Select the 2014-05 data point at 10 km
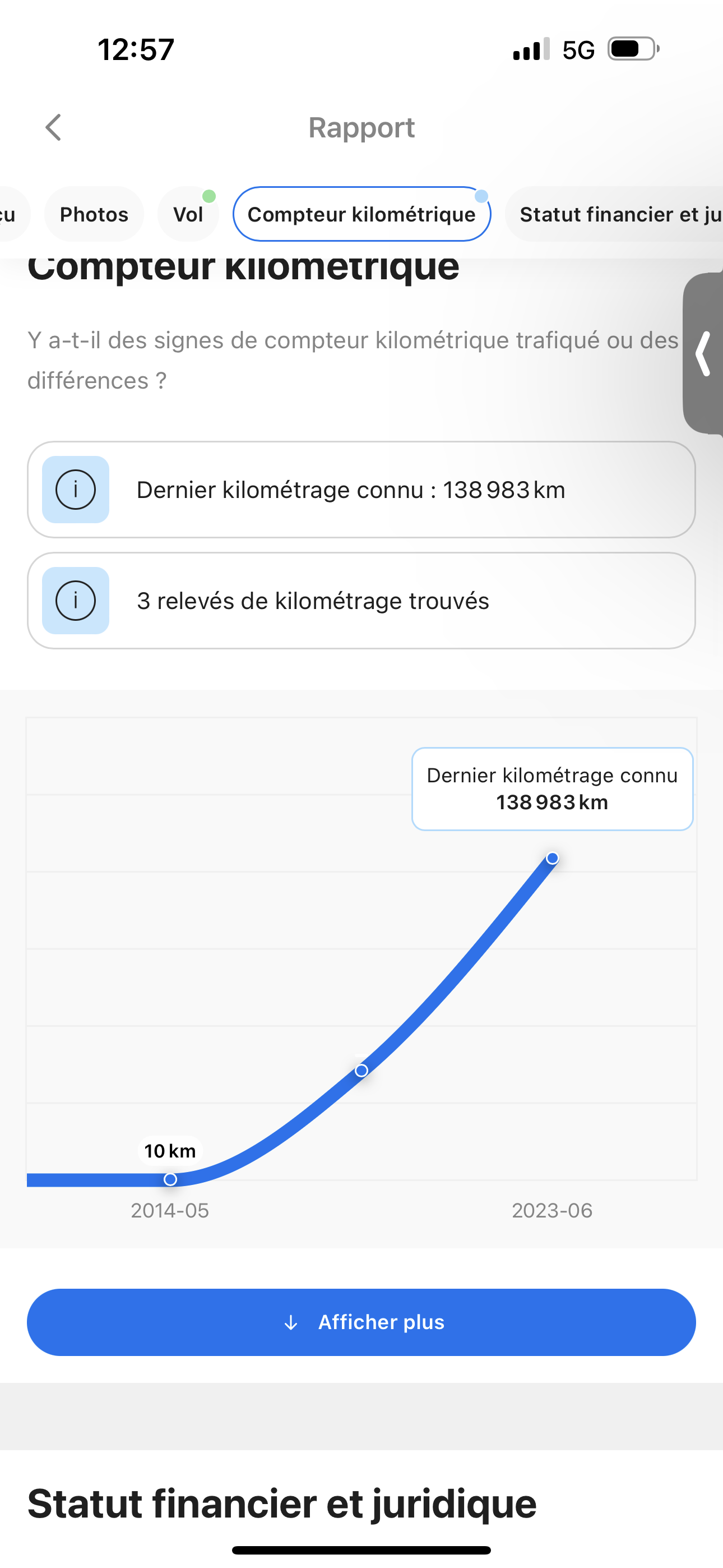The image size is (723, 1568). point(170,1179)
